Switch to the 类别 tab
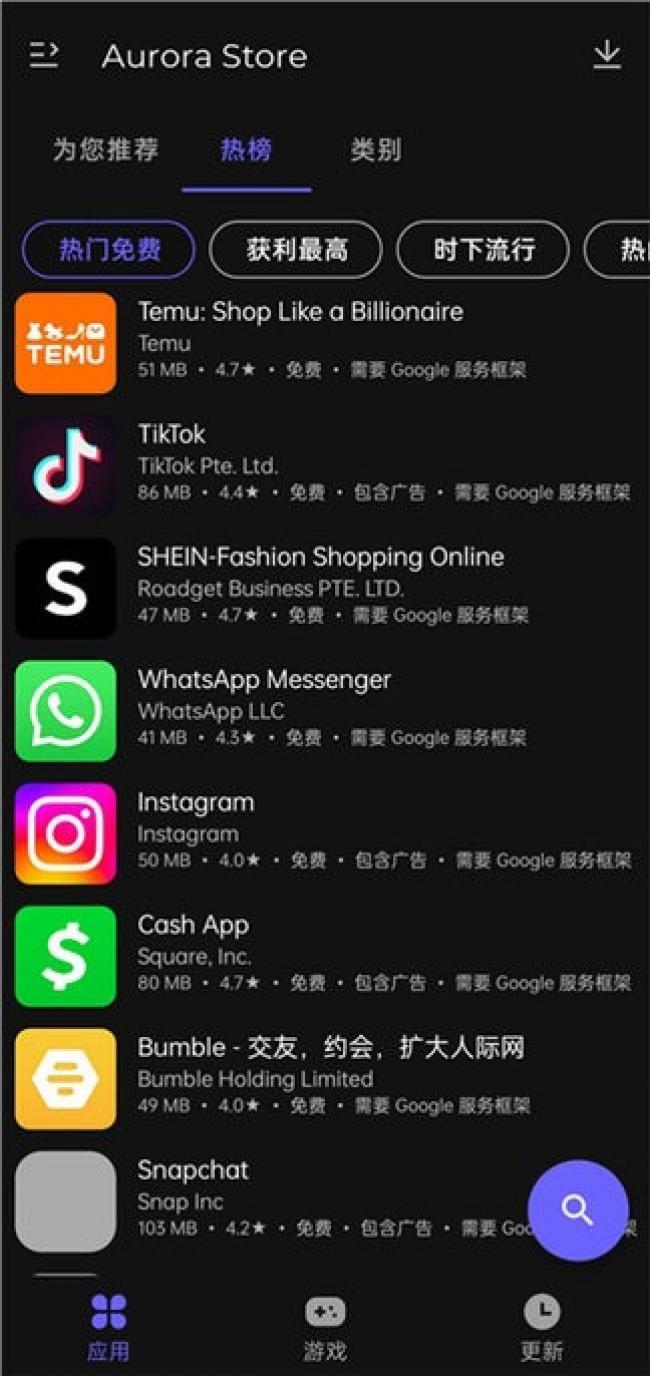This screenshot has height=1376, width=650. [x=376, y=150]
